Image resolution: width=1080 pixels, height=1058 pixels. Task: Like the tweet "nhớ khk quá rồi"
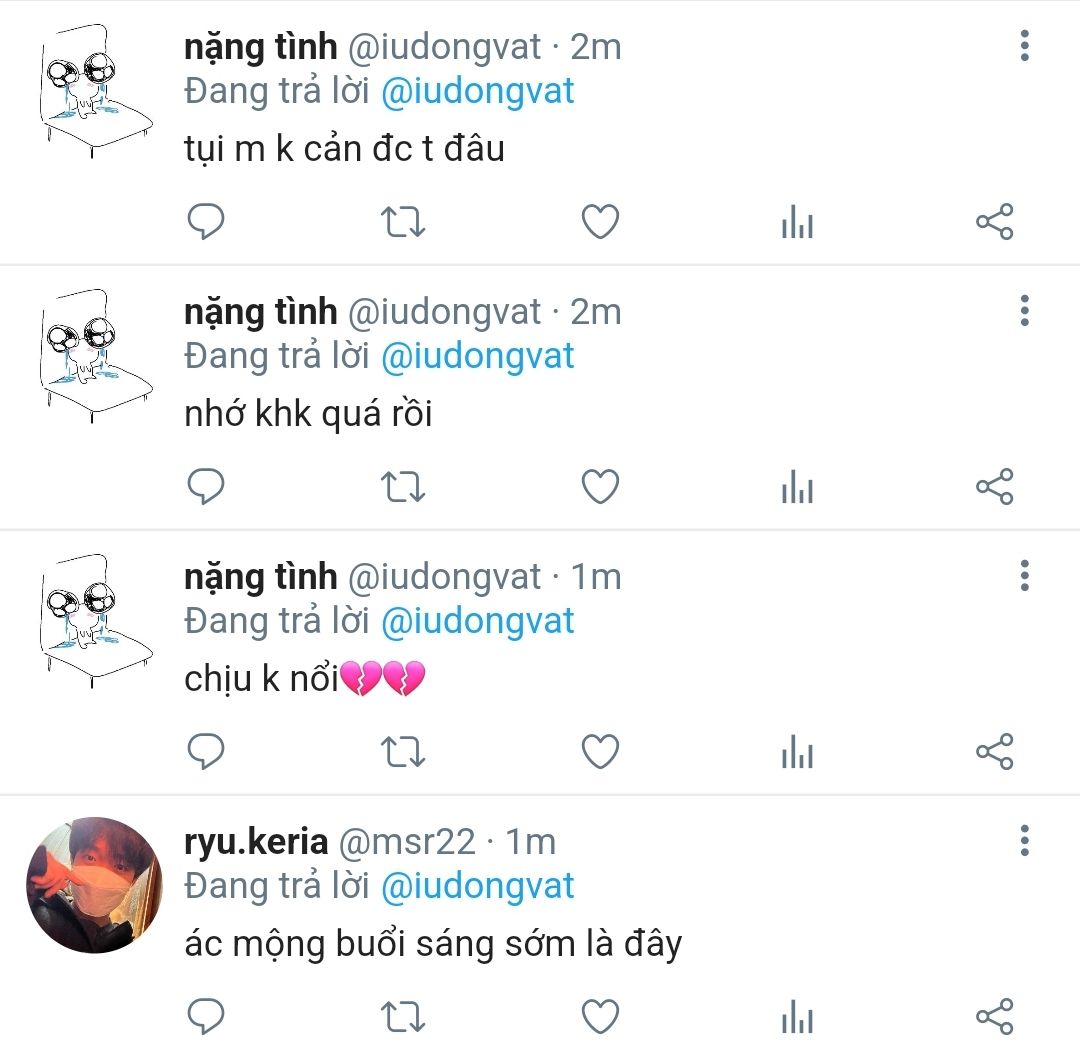coord(601,486)
